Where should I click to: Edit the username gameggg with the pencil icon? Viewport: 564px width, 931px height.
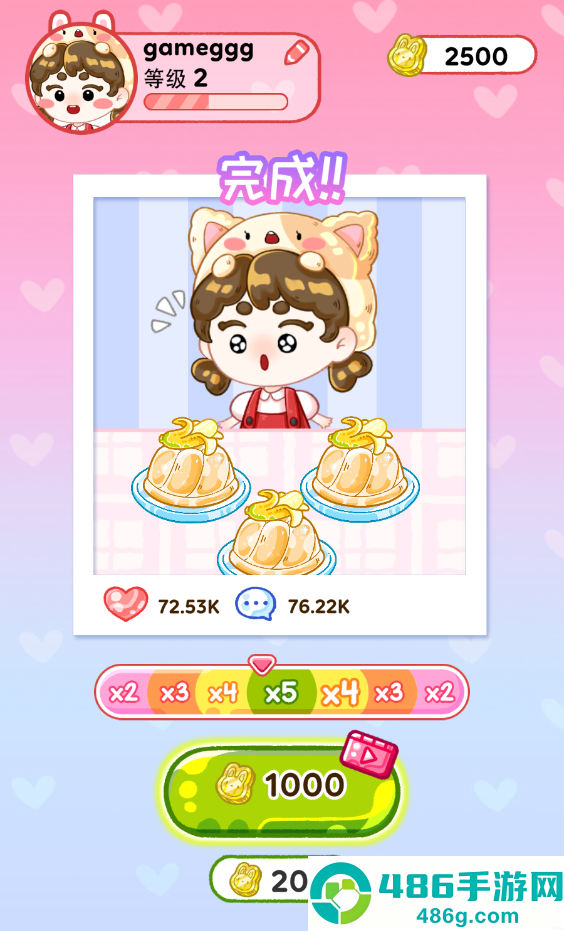tap(297, 52)
